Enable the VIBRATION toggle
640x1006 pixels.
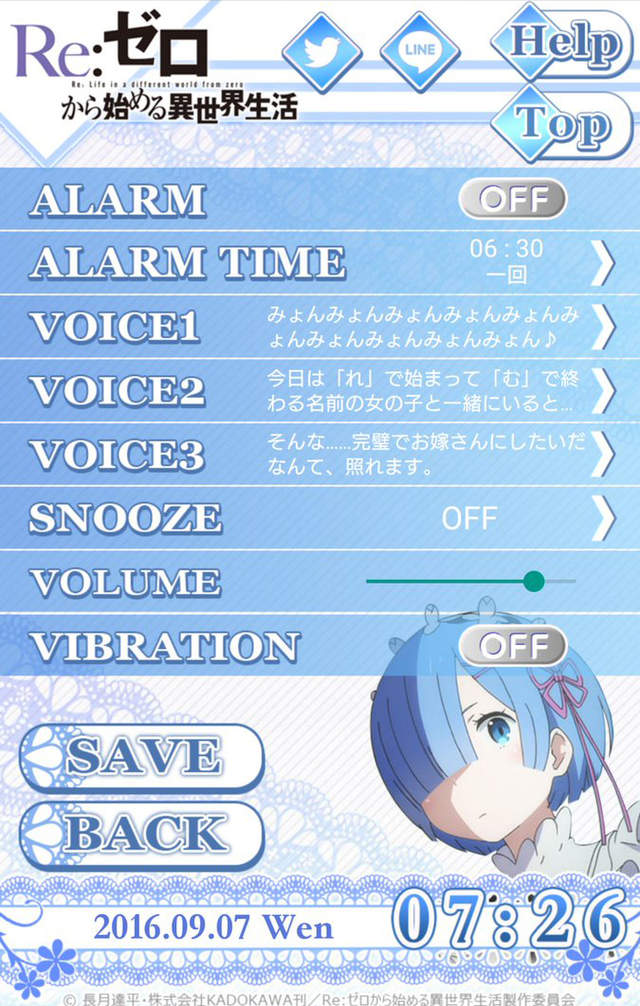point(512,646)
